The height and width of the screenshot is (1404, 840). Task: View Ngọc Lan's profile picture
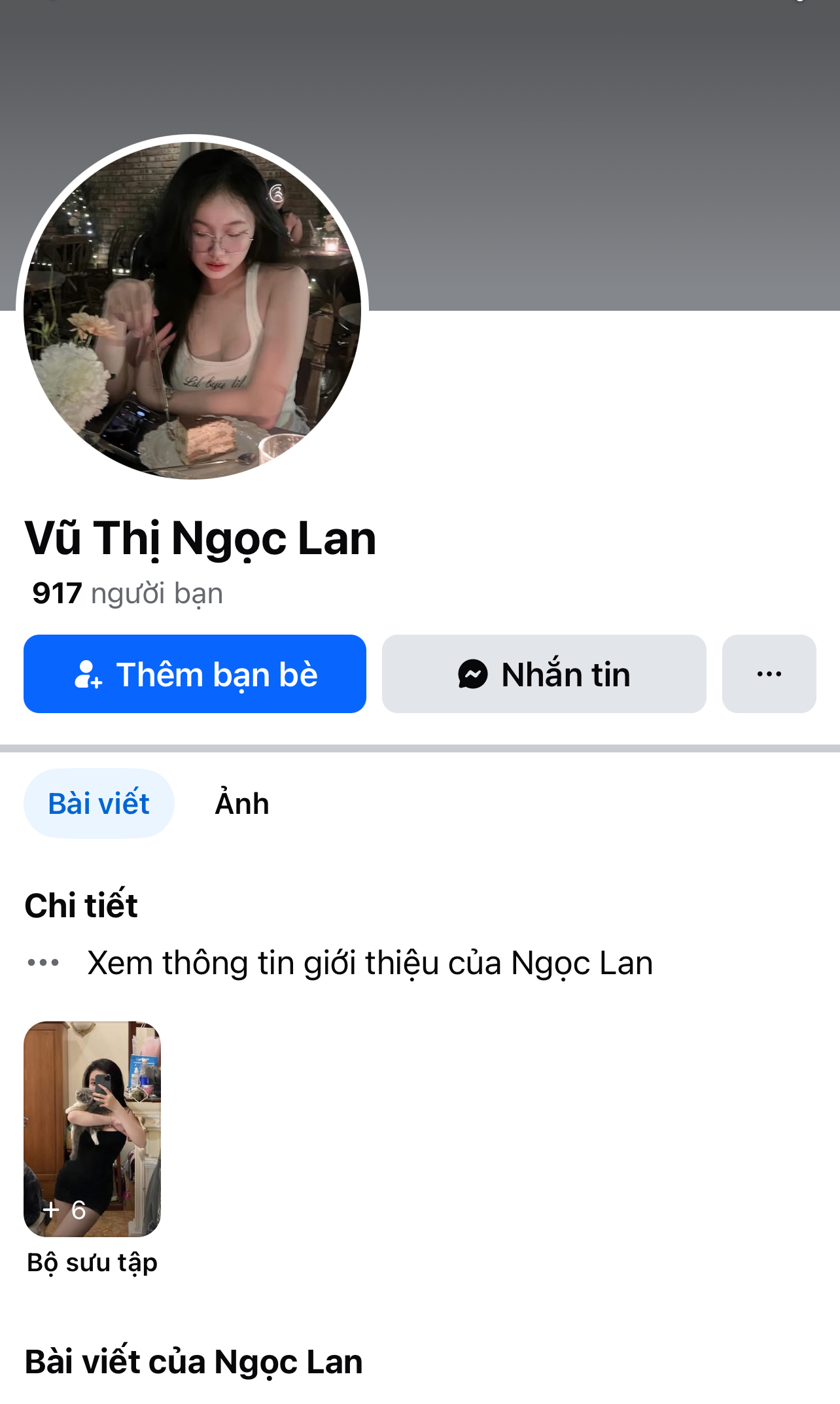(x=192, y=307)
